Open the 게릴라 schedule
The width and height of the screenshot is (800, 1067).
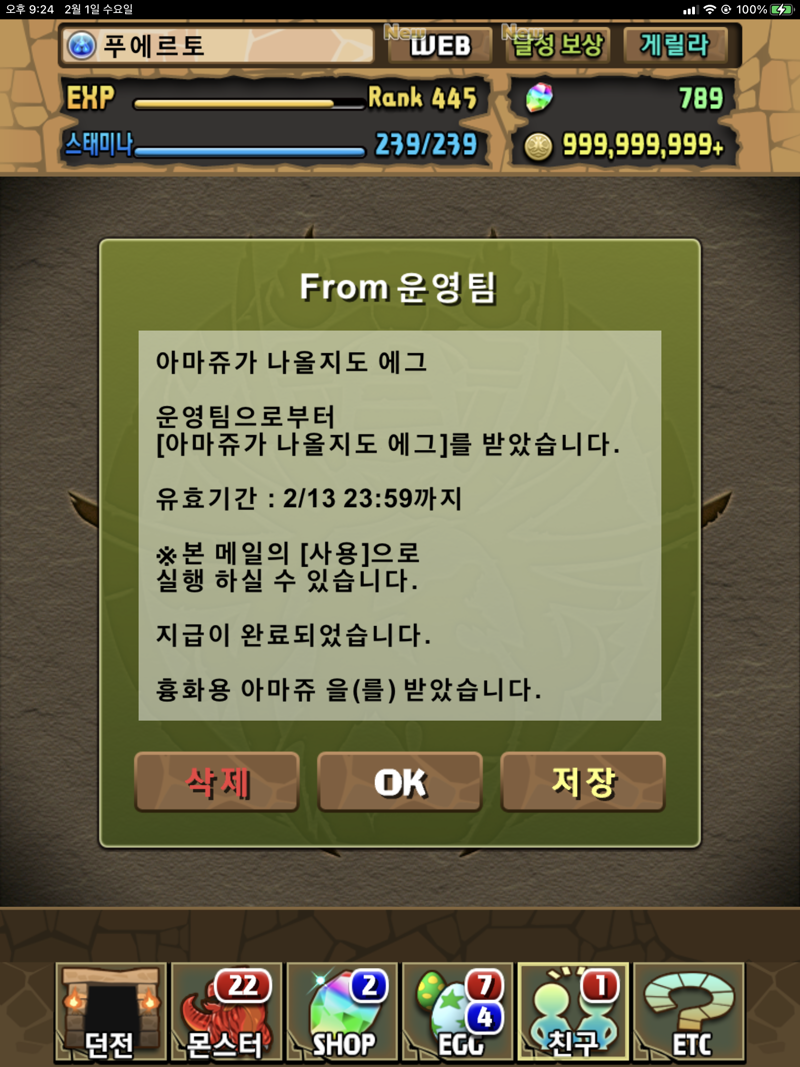[675, 46]
